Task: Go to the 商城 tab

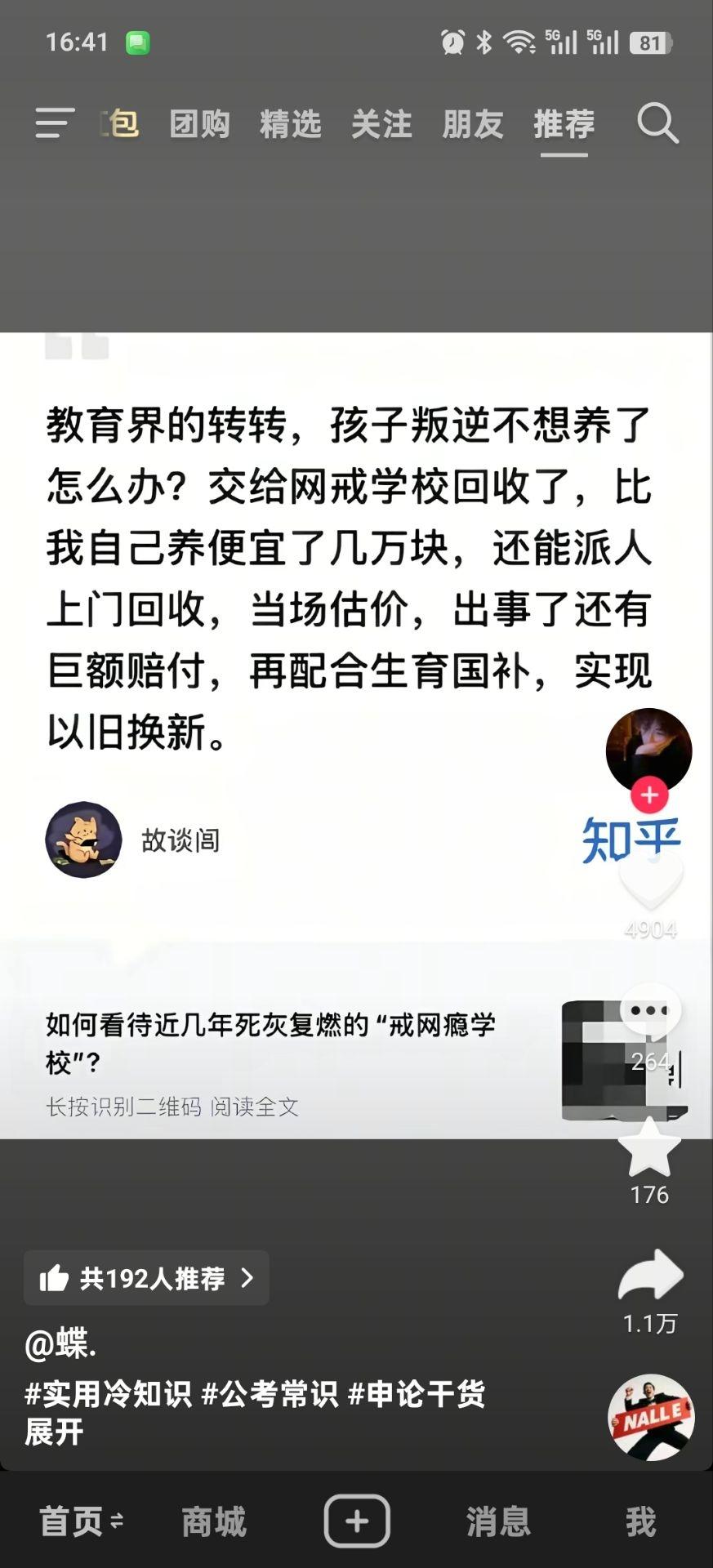Action: coord(214,1521)
